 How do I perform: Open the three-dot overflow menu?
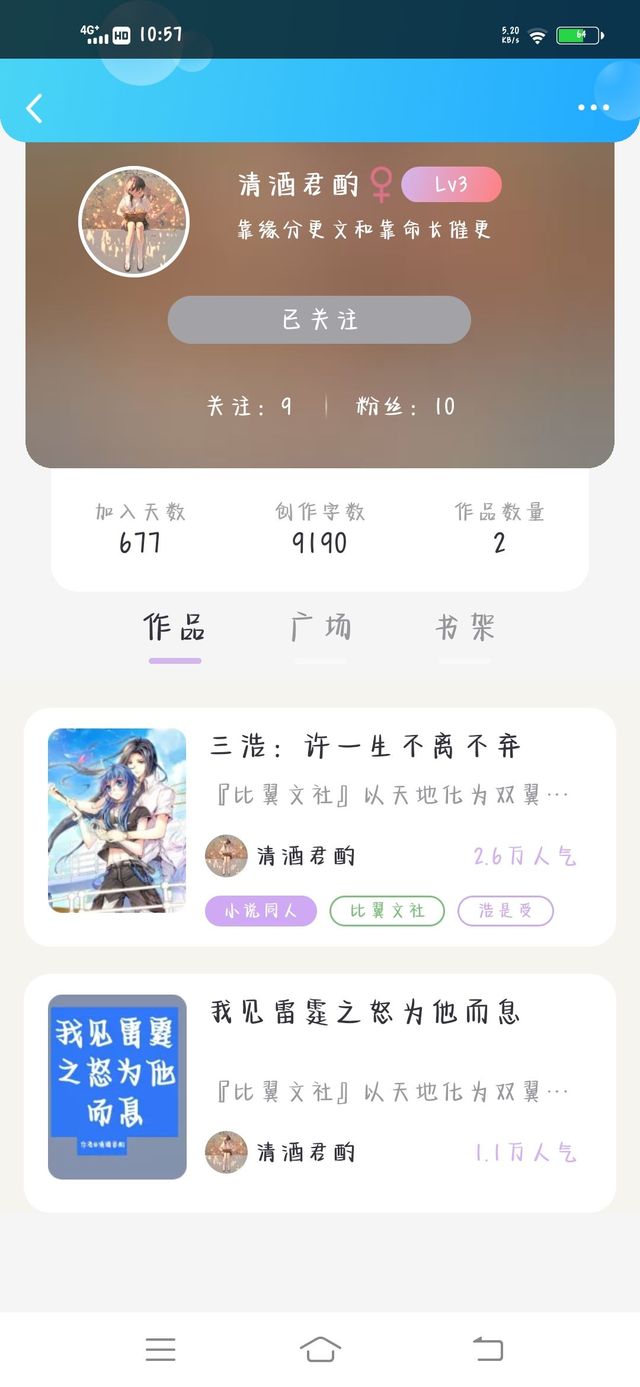593,108
